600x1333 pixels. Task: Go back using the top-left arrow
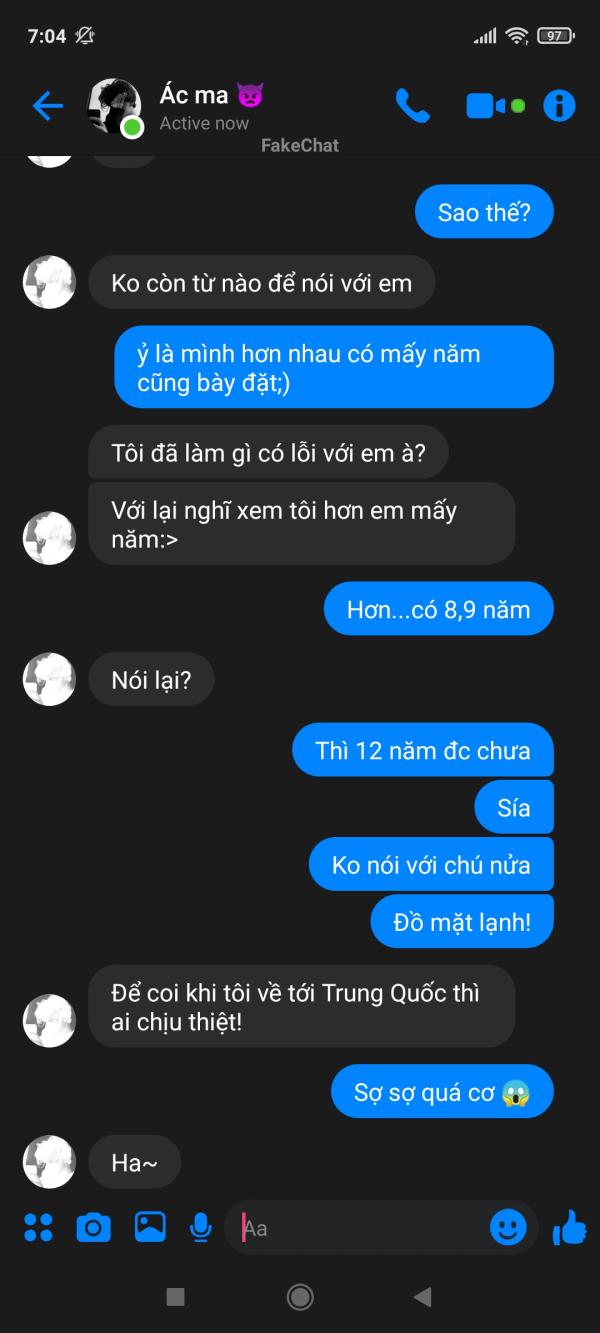(x=47, y=105)
